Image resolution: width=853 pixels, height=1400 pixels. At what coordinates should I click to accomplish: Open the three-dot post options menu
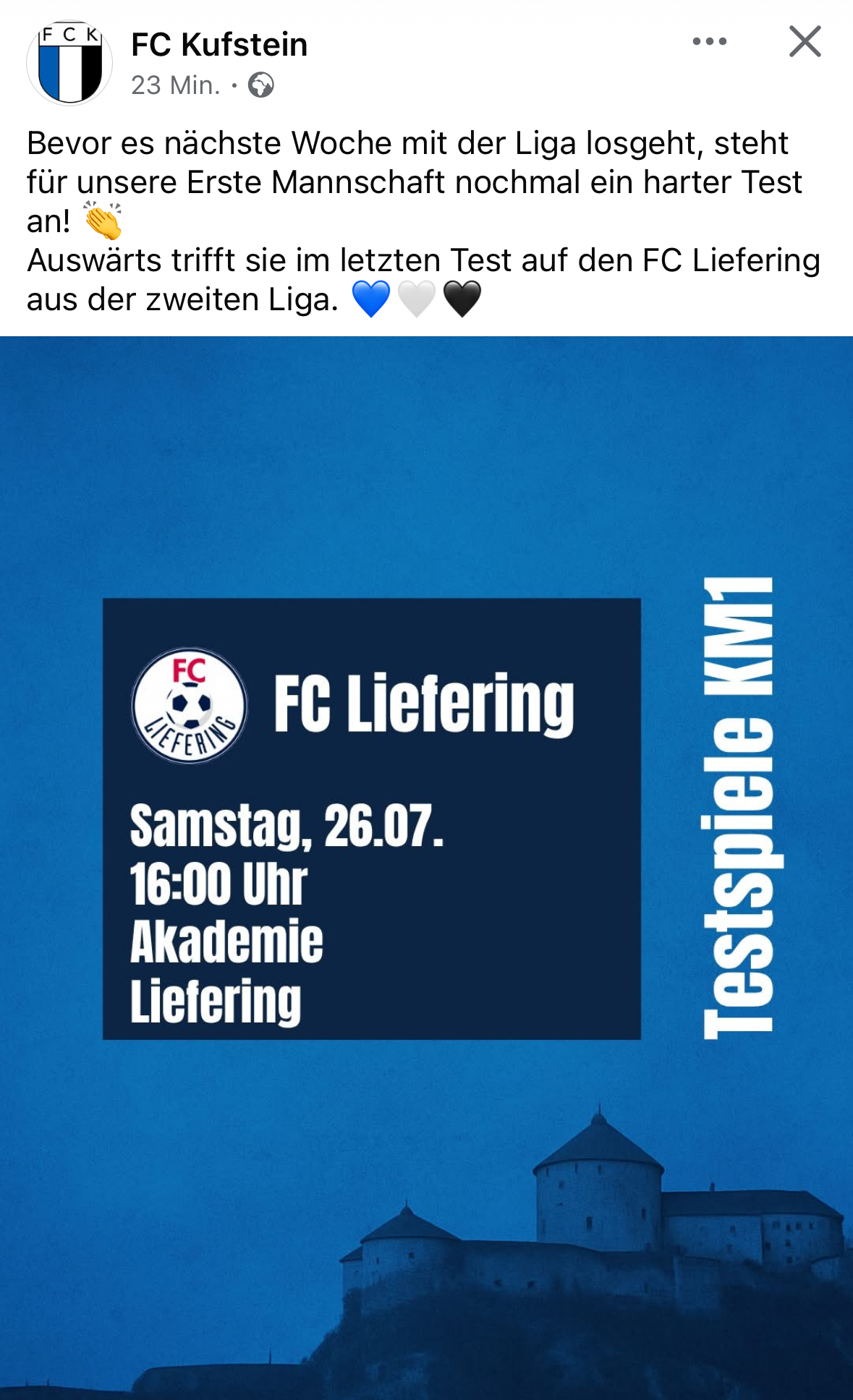[709, 42]
